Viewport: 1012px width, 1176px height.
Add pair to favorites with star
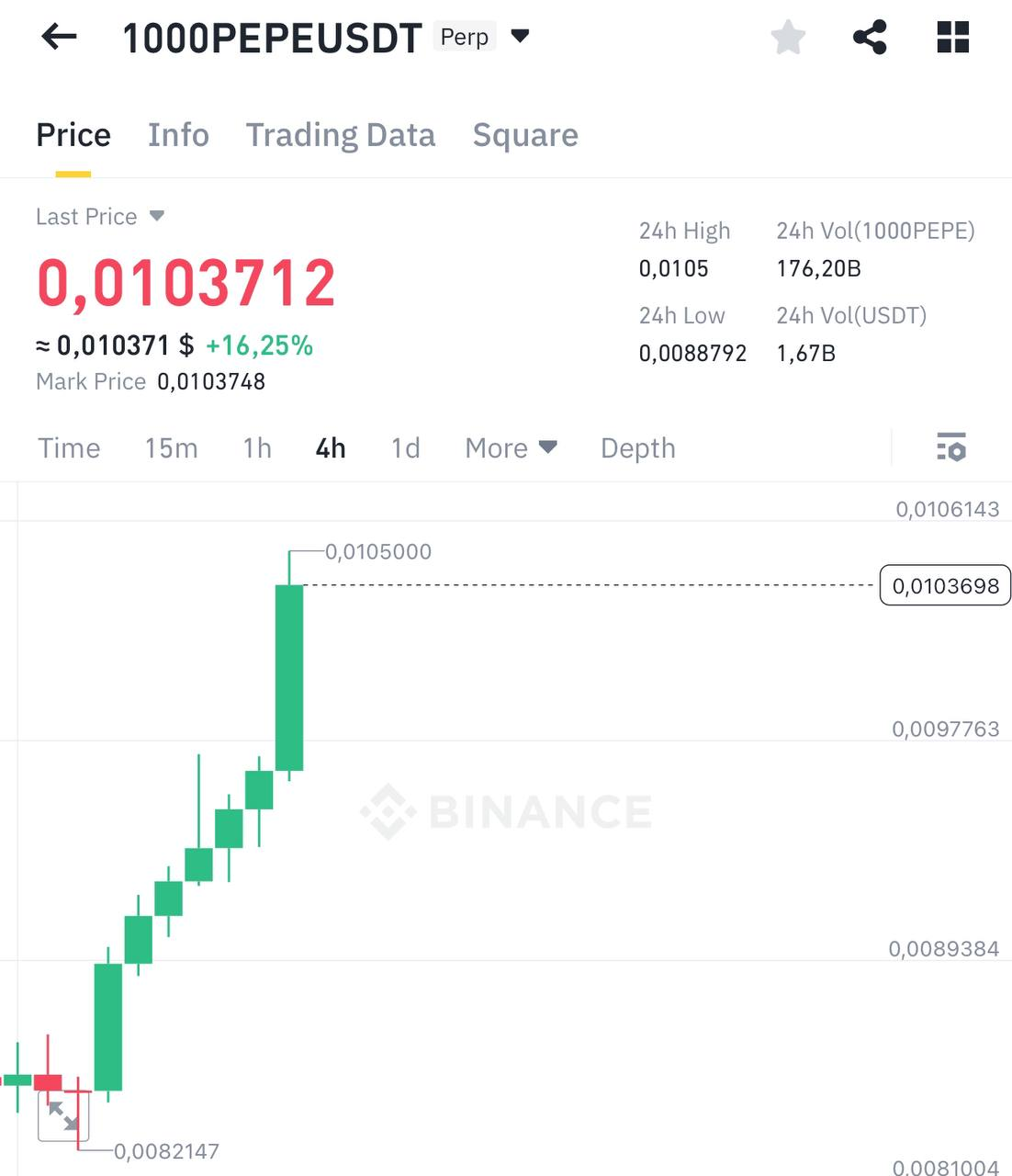[x=788, y=38]
